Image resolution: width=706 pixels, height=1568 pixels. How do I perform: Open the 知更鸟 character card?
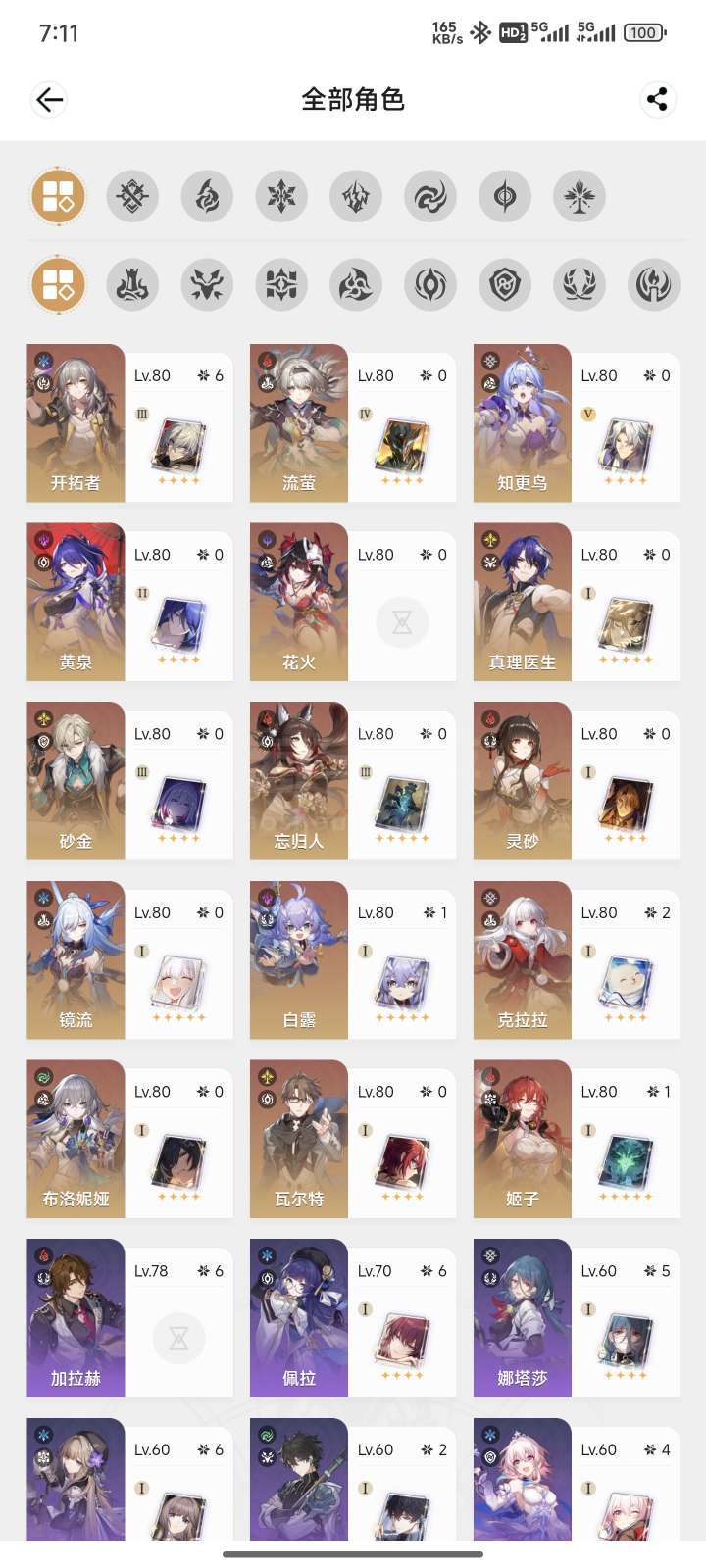tap(577, 423)
